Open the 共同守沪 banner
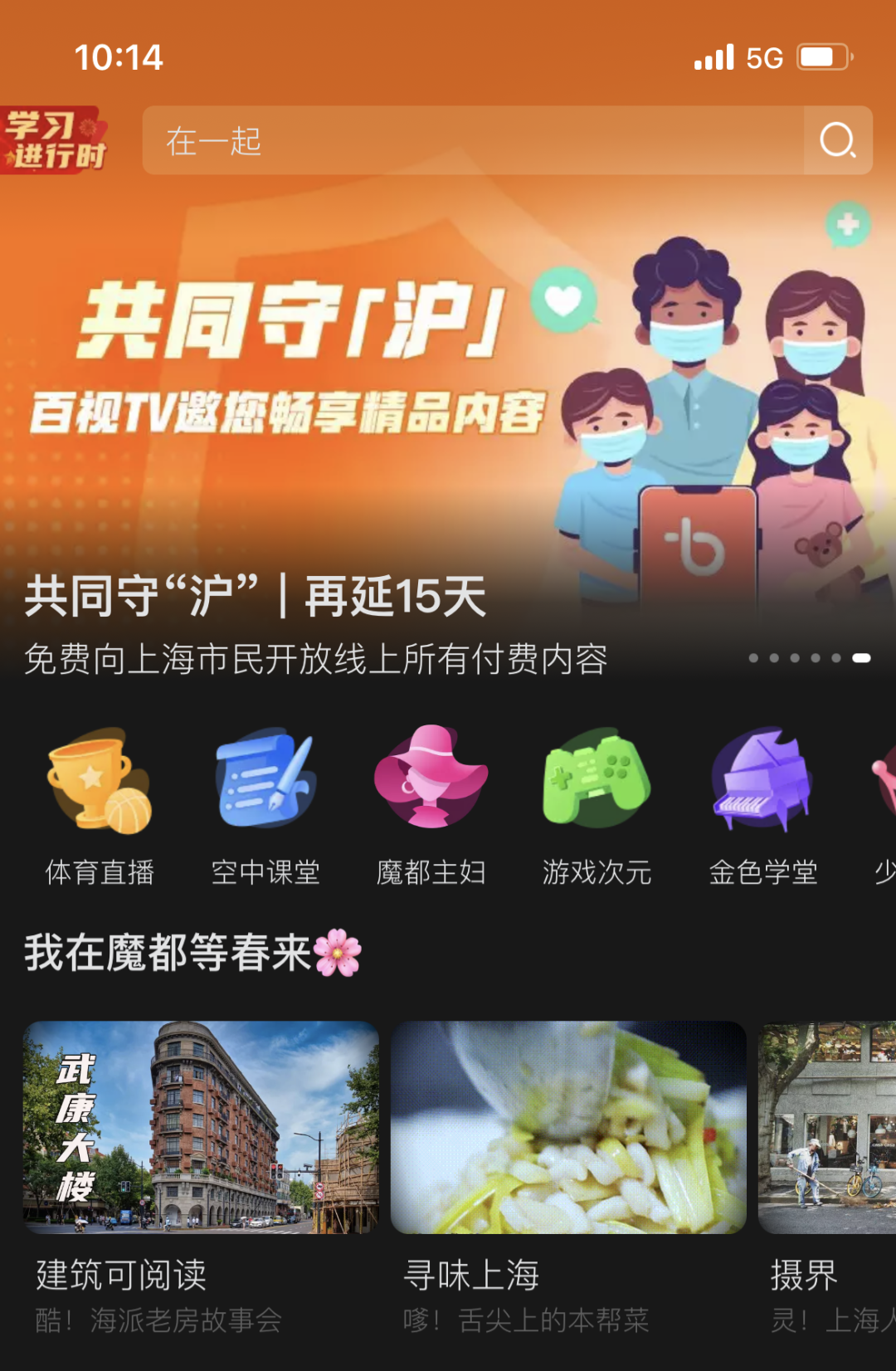The image size is (896, 1371). coord(448,432)
